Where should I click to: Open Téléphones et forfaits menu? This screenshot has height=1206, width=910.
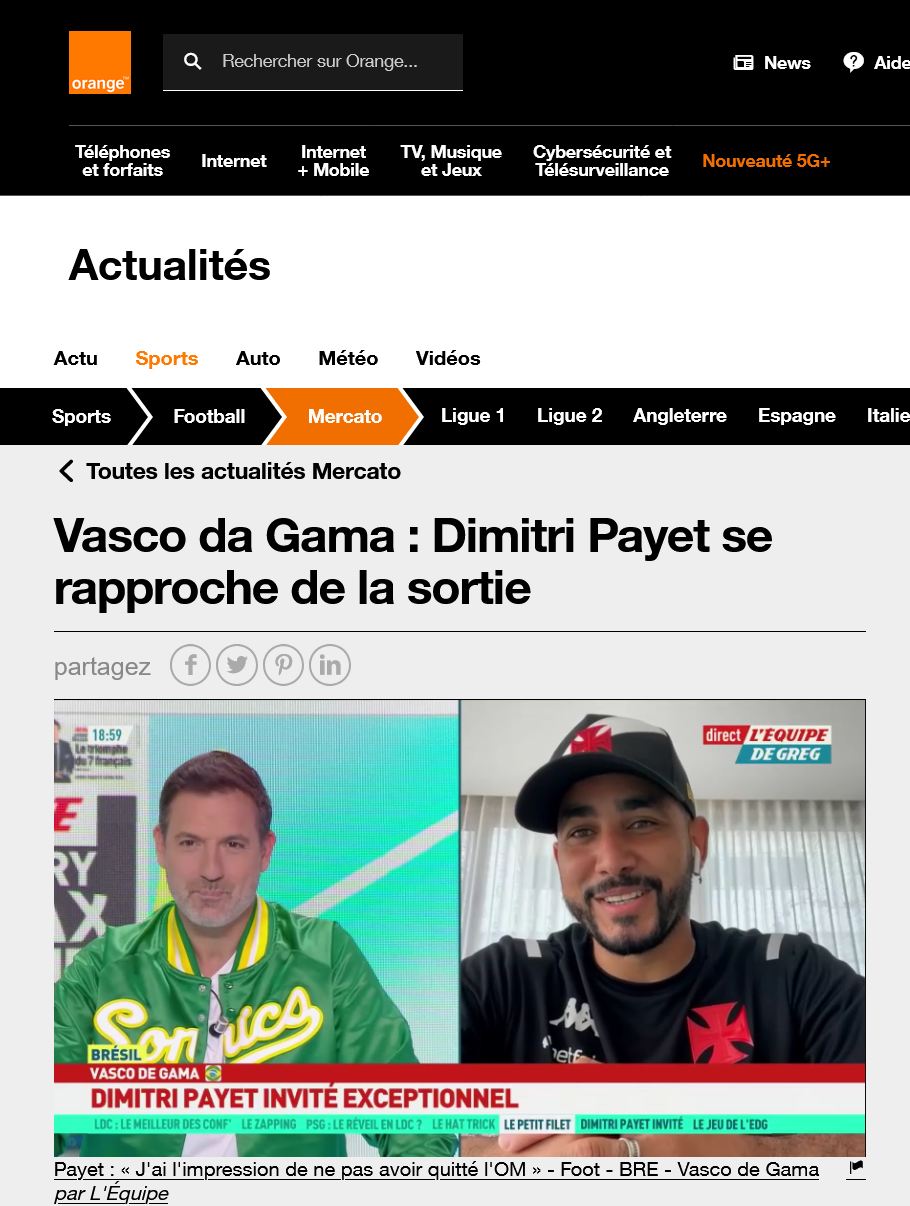click(122, 161)
